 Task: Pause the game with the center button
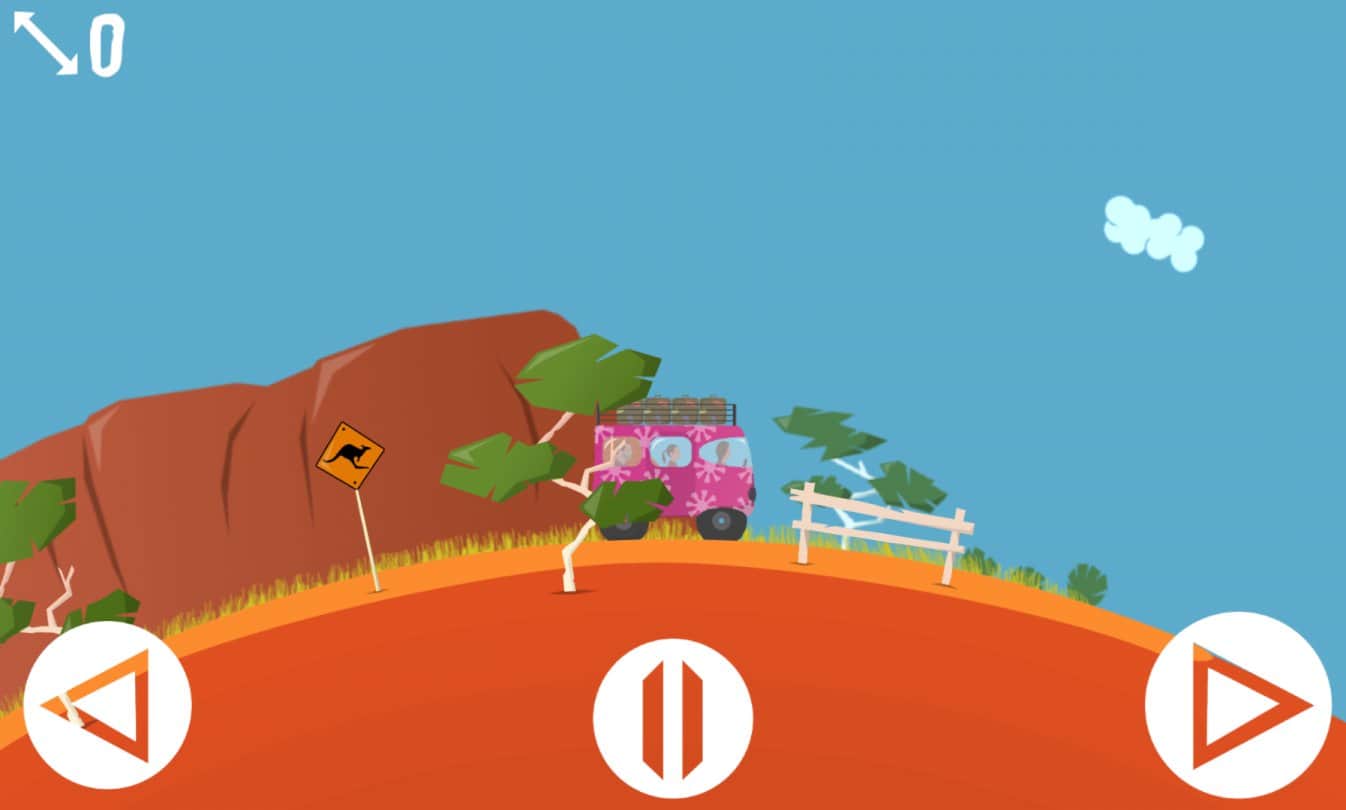pos(672,719)
